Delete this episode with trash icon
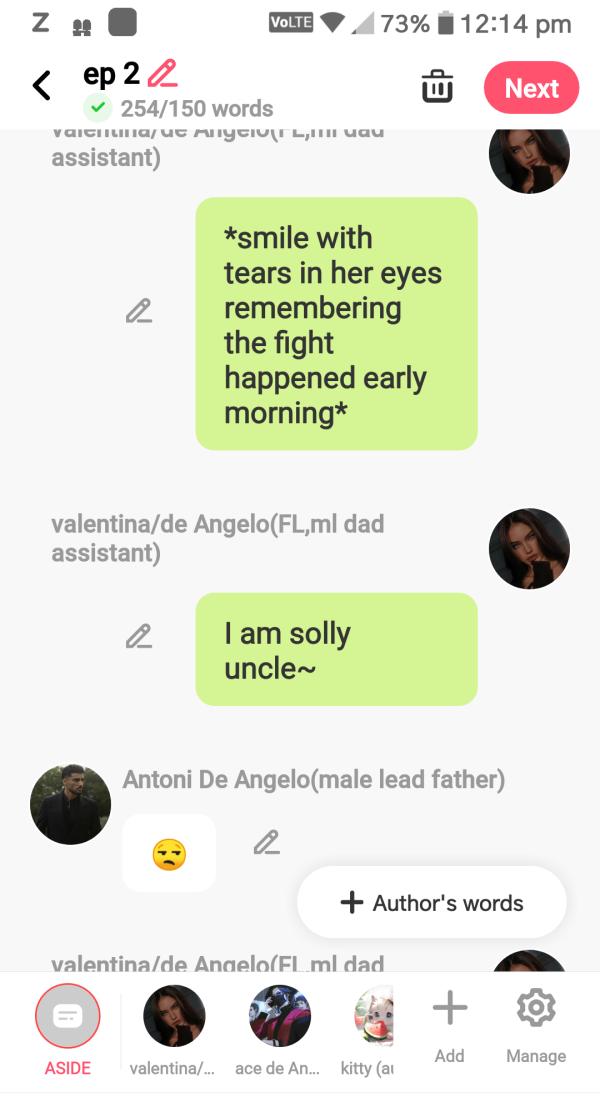 [437, 87]
